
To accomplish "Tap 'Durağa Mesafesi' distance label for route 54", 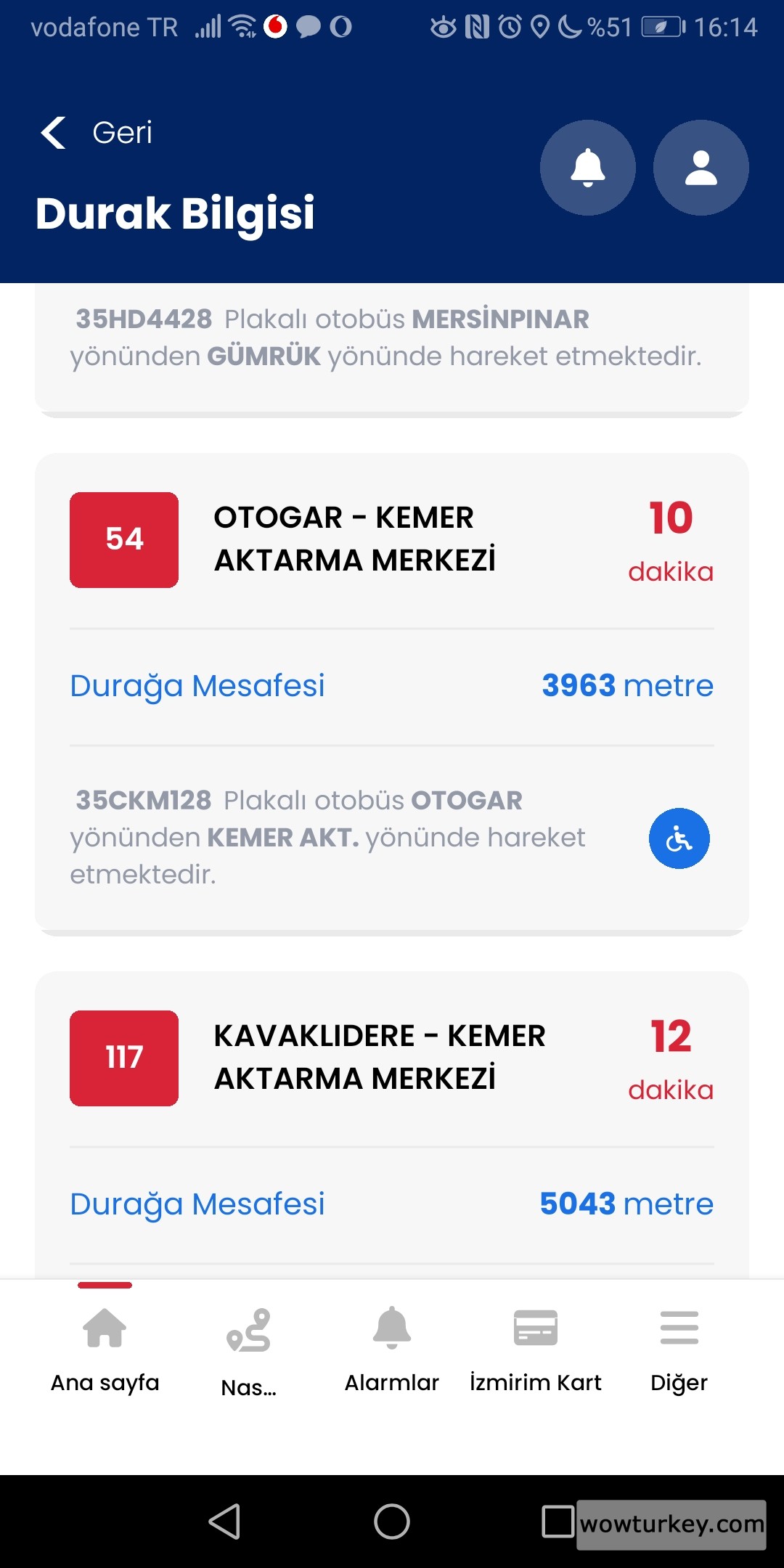I will pos(197,685).
